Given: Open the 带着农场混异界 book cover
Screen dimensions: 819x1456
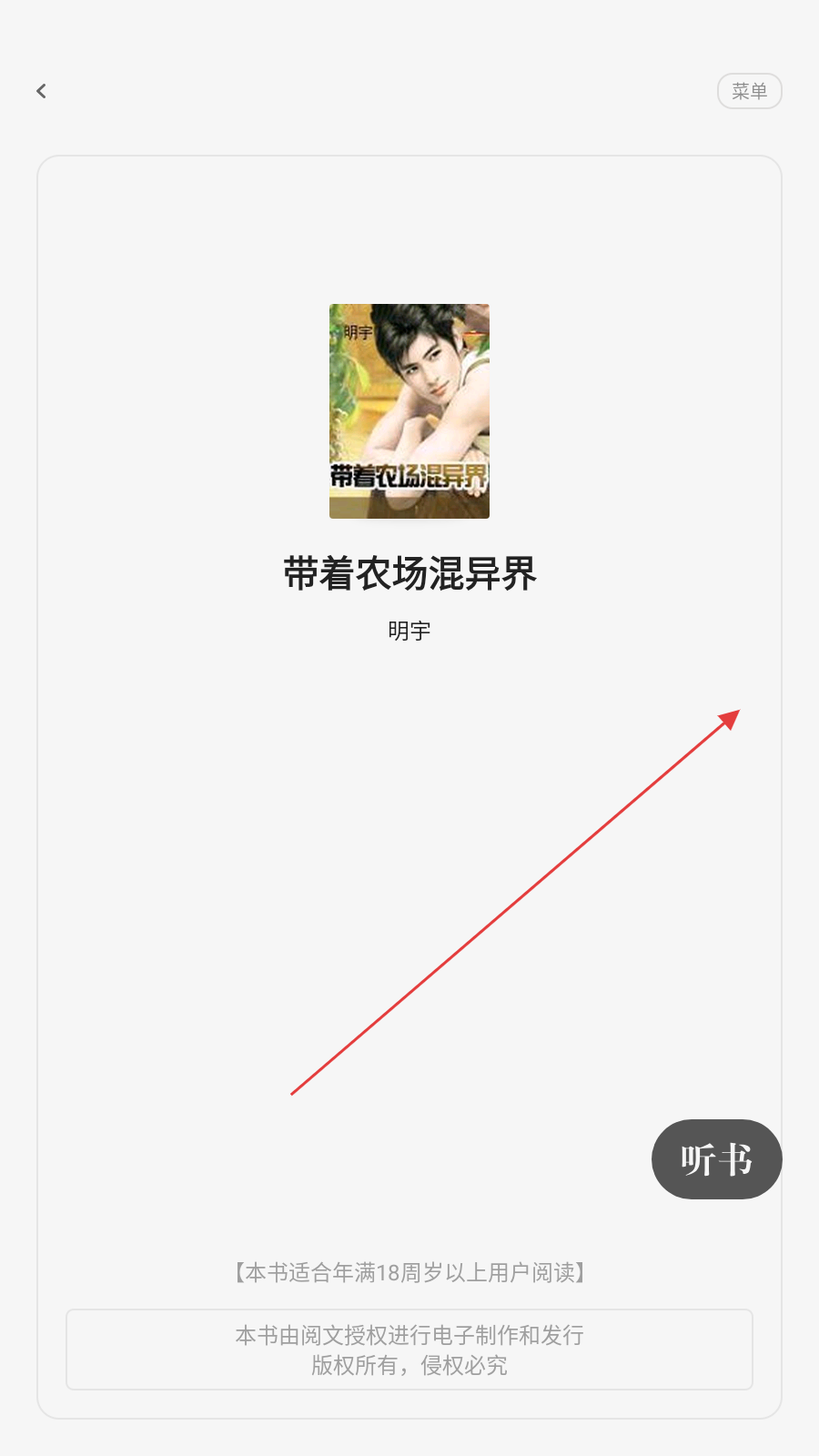Looking at the screenshot, I should coord(409,411).
